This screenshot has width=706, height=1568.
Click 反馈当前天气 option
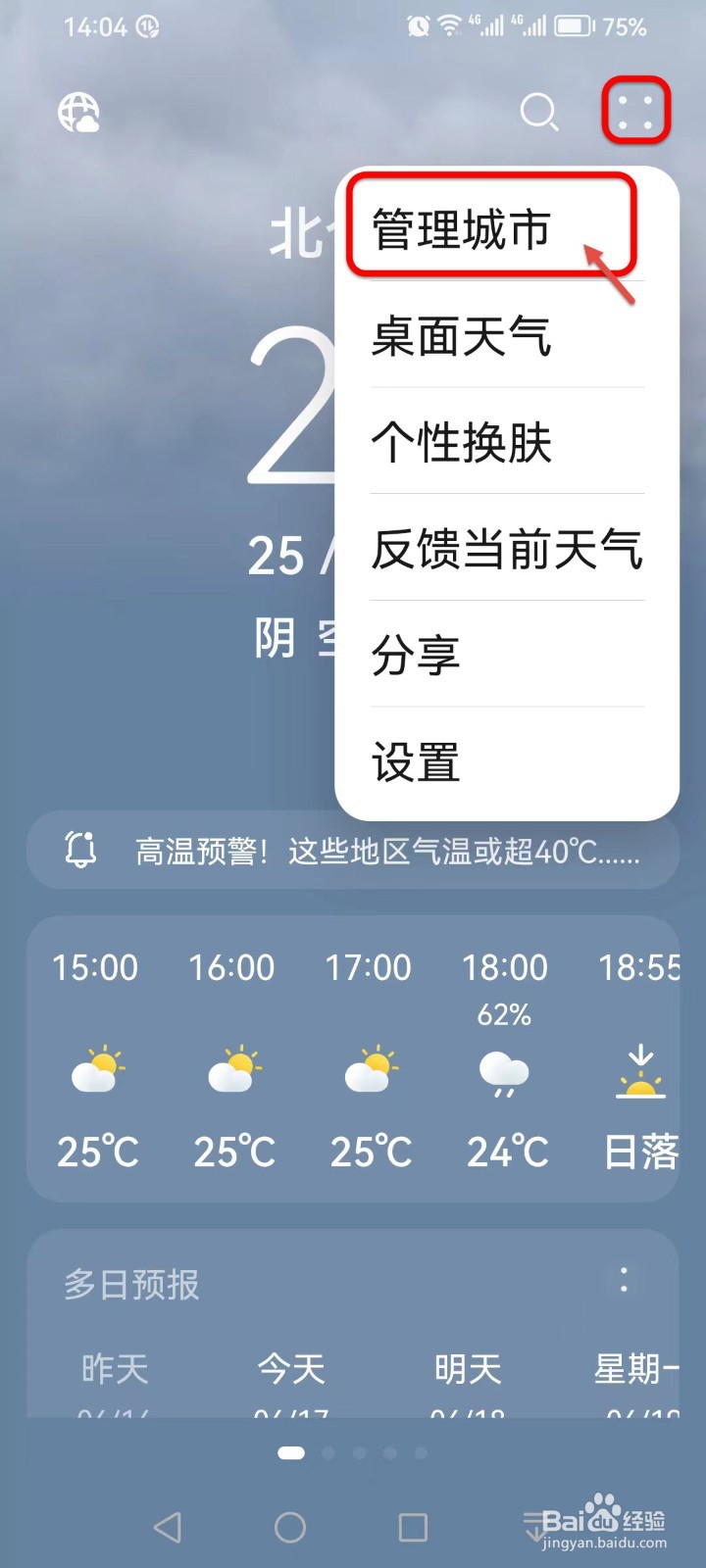click(507, 551)
